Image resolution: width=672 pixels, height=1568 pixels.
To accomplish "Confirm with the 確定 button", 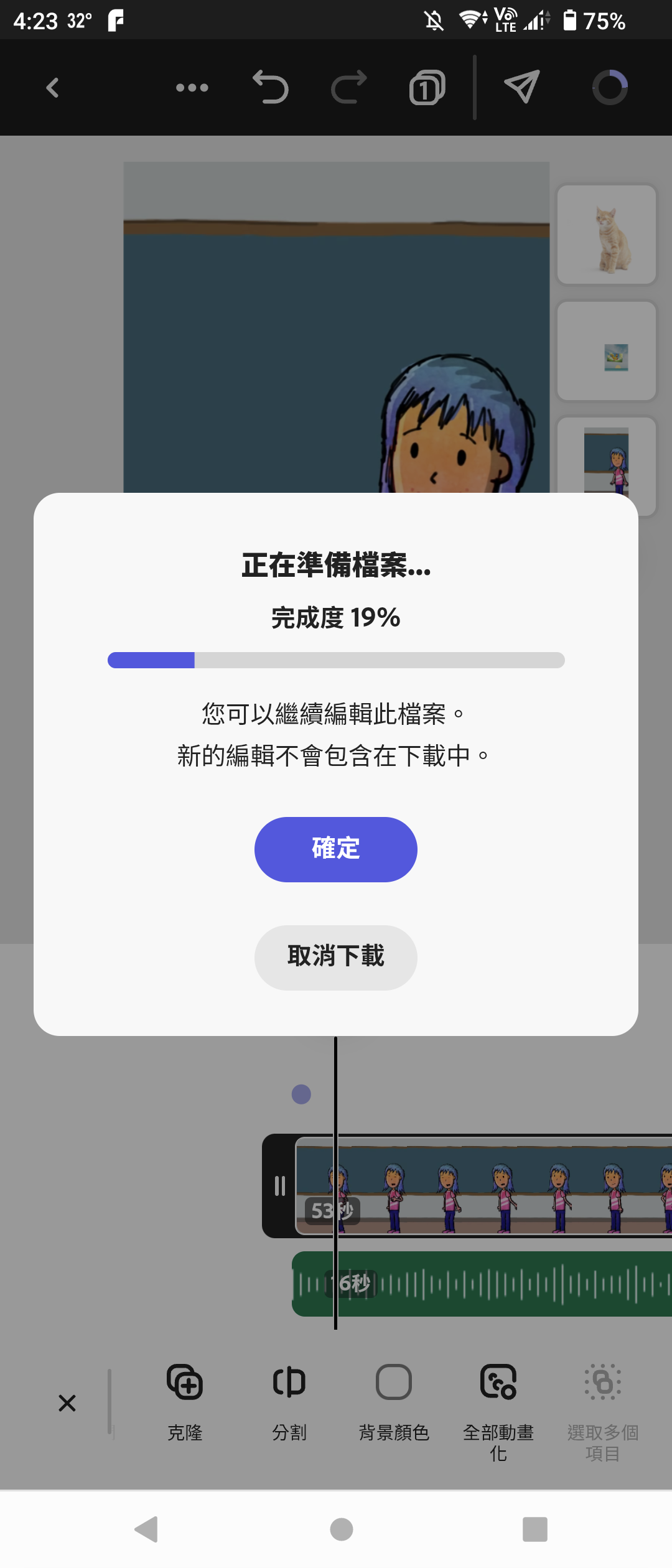I will (x=335, y=849).
